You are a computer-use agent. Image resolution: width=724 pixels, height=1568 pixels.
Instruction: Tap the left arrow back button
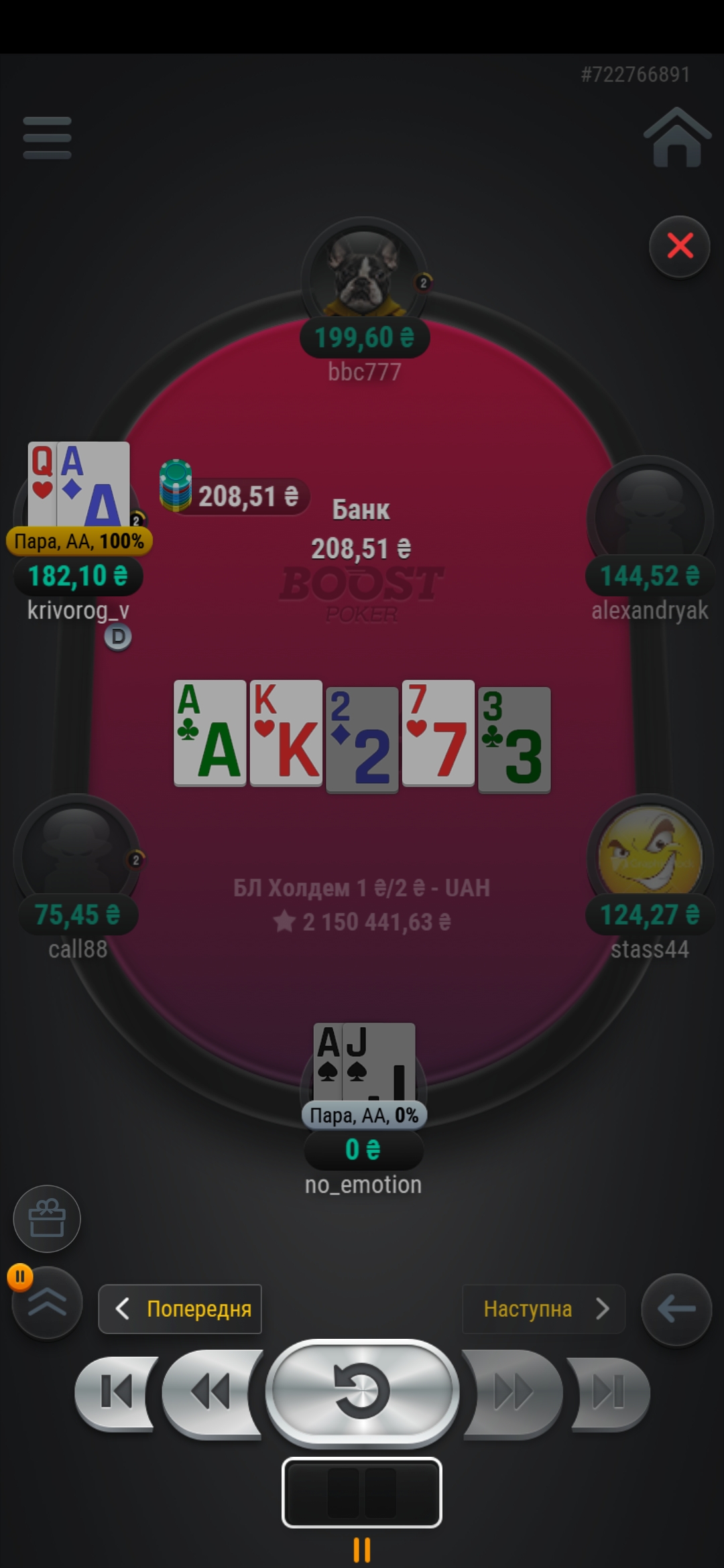coord(676,1309)
